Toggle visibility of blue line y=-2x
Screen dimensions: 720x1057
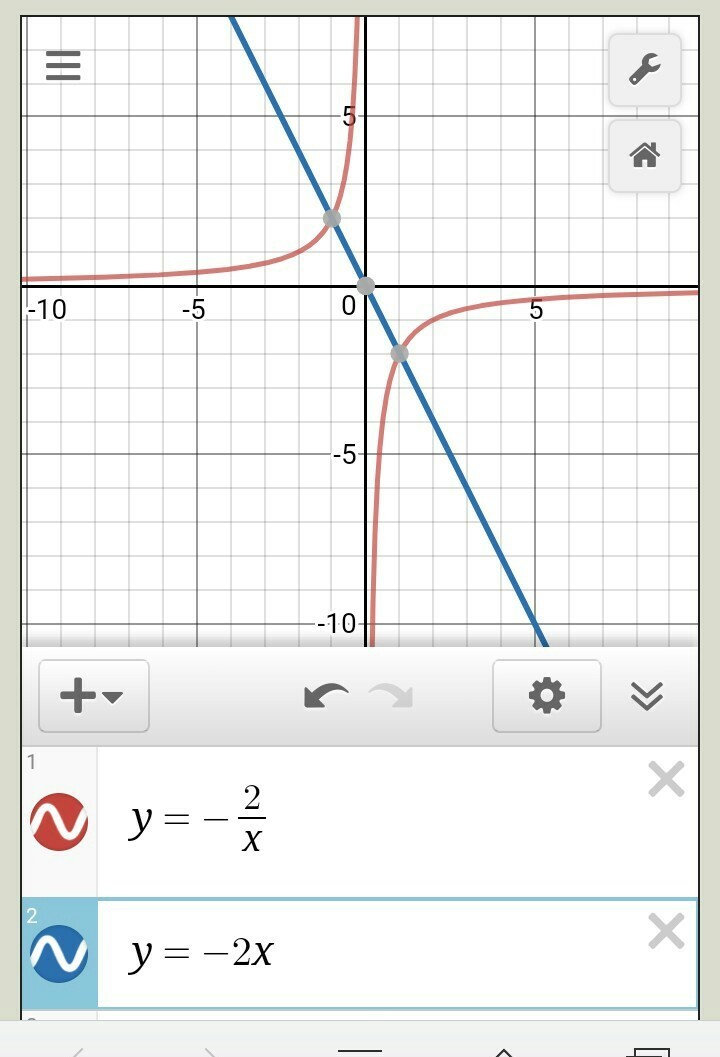click(59, 954)
